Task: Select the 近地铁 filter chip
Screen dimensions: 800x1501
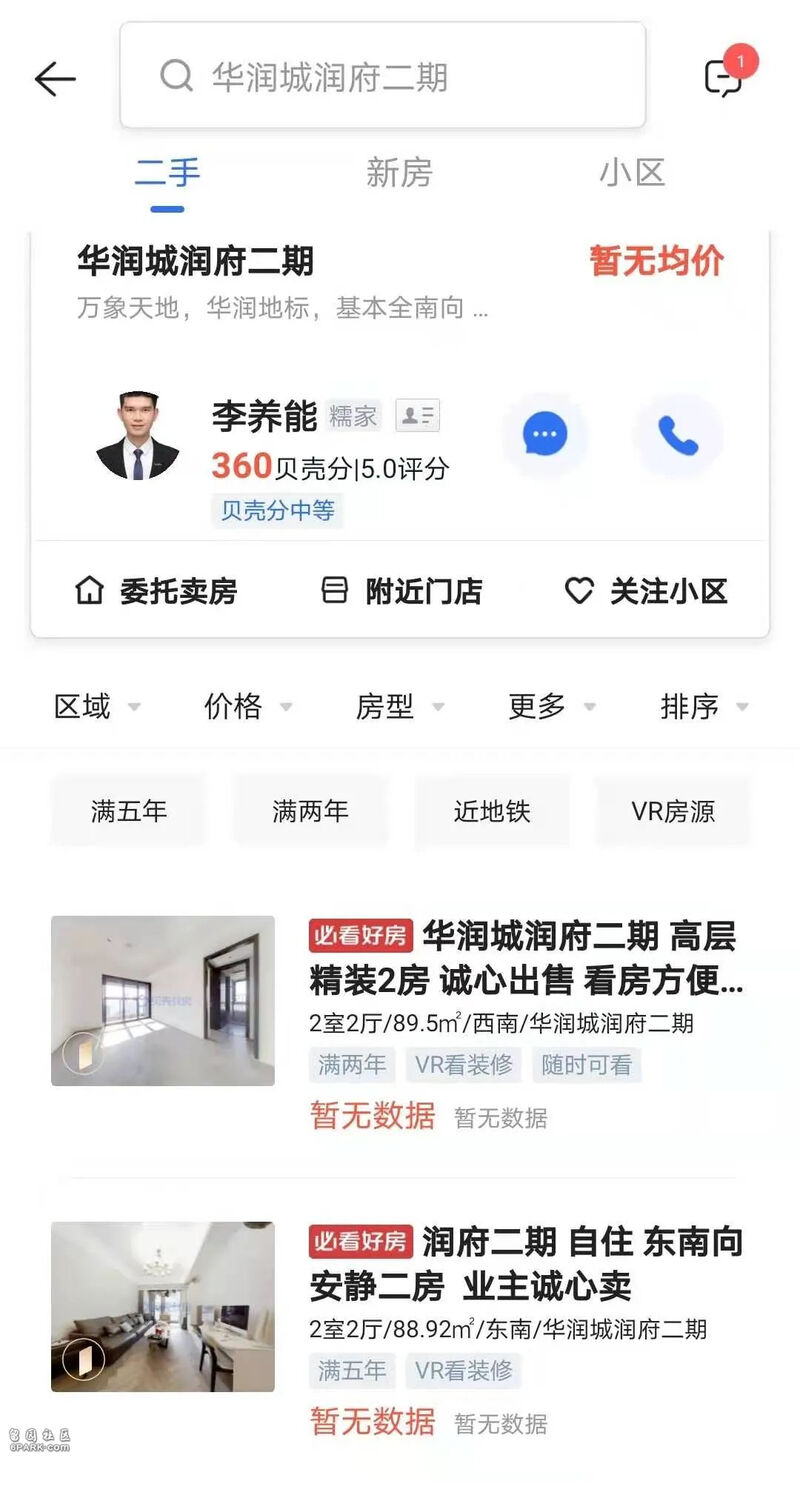Action: point(492,811)
